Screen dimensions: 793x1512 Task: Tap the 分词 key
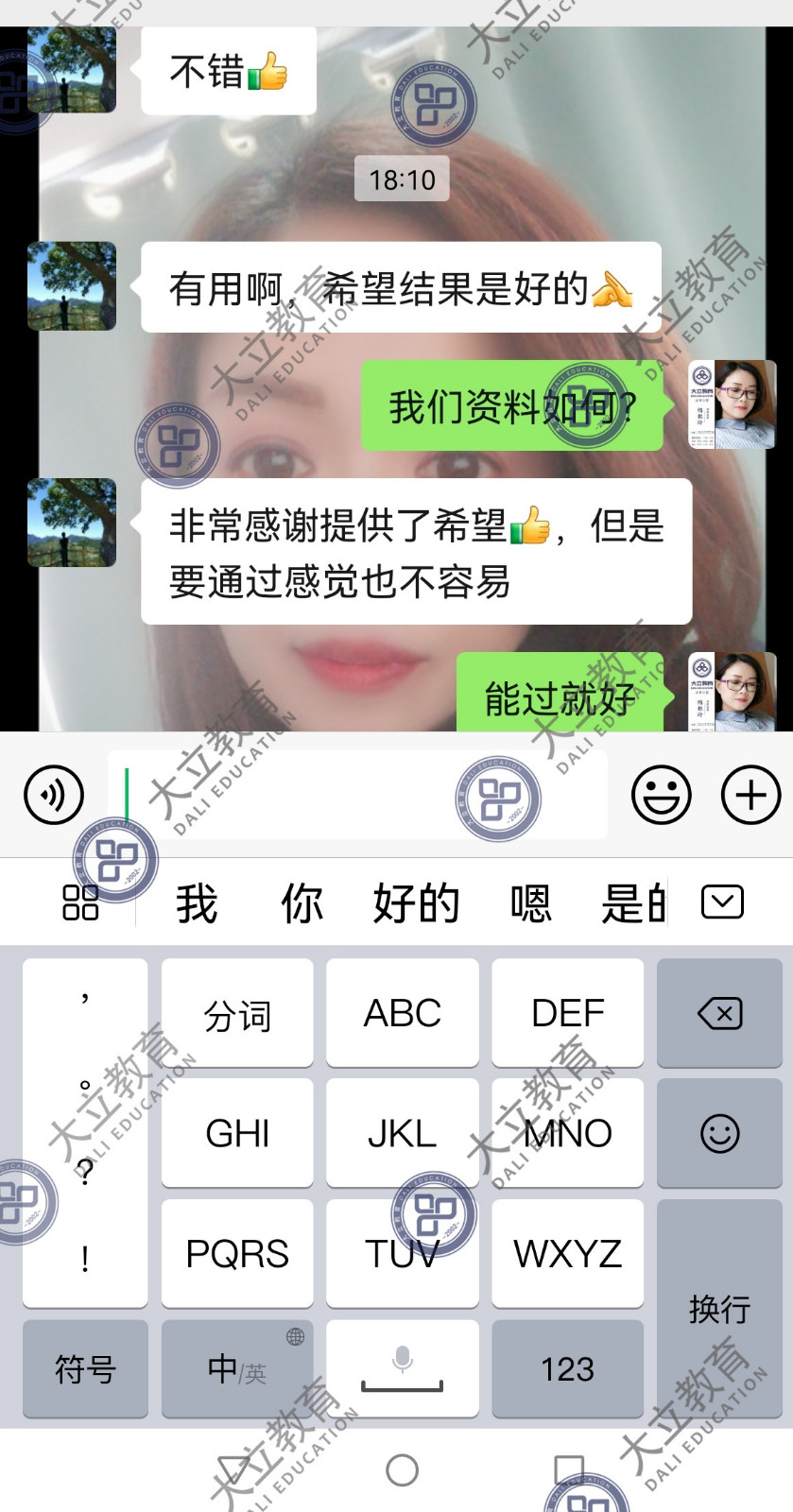click(237, 1014)
